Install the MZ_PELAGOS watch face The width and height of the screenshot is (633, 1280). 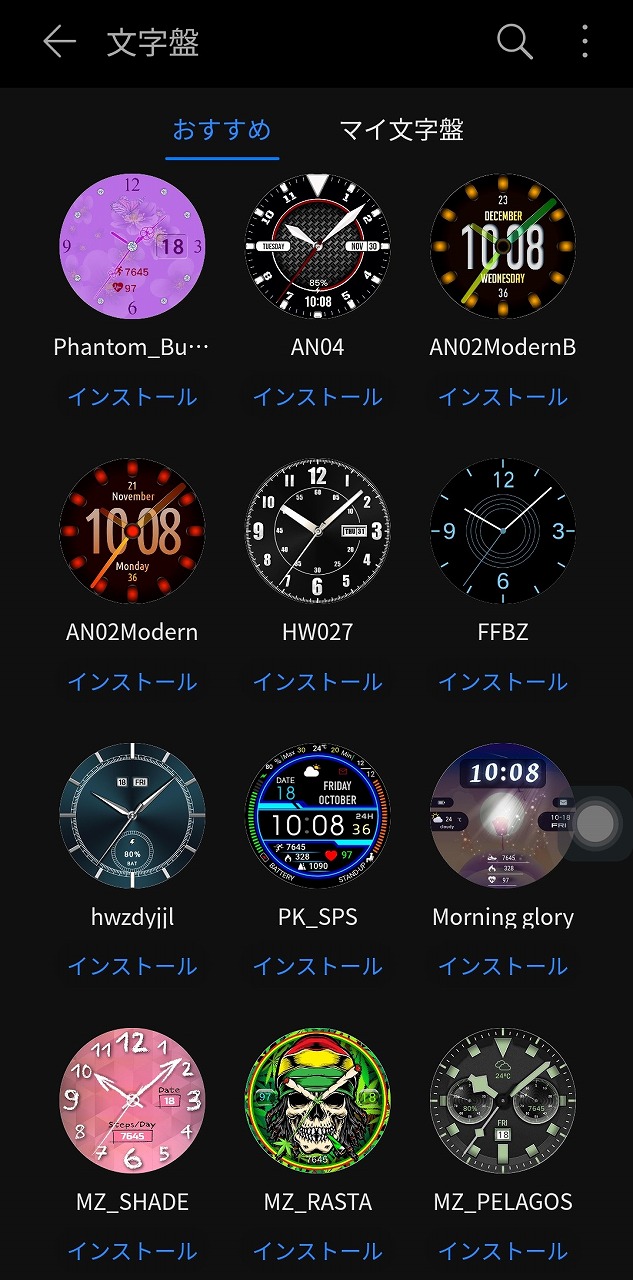(x=503, y=1251)
